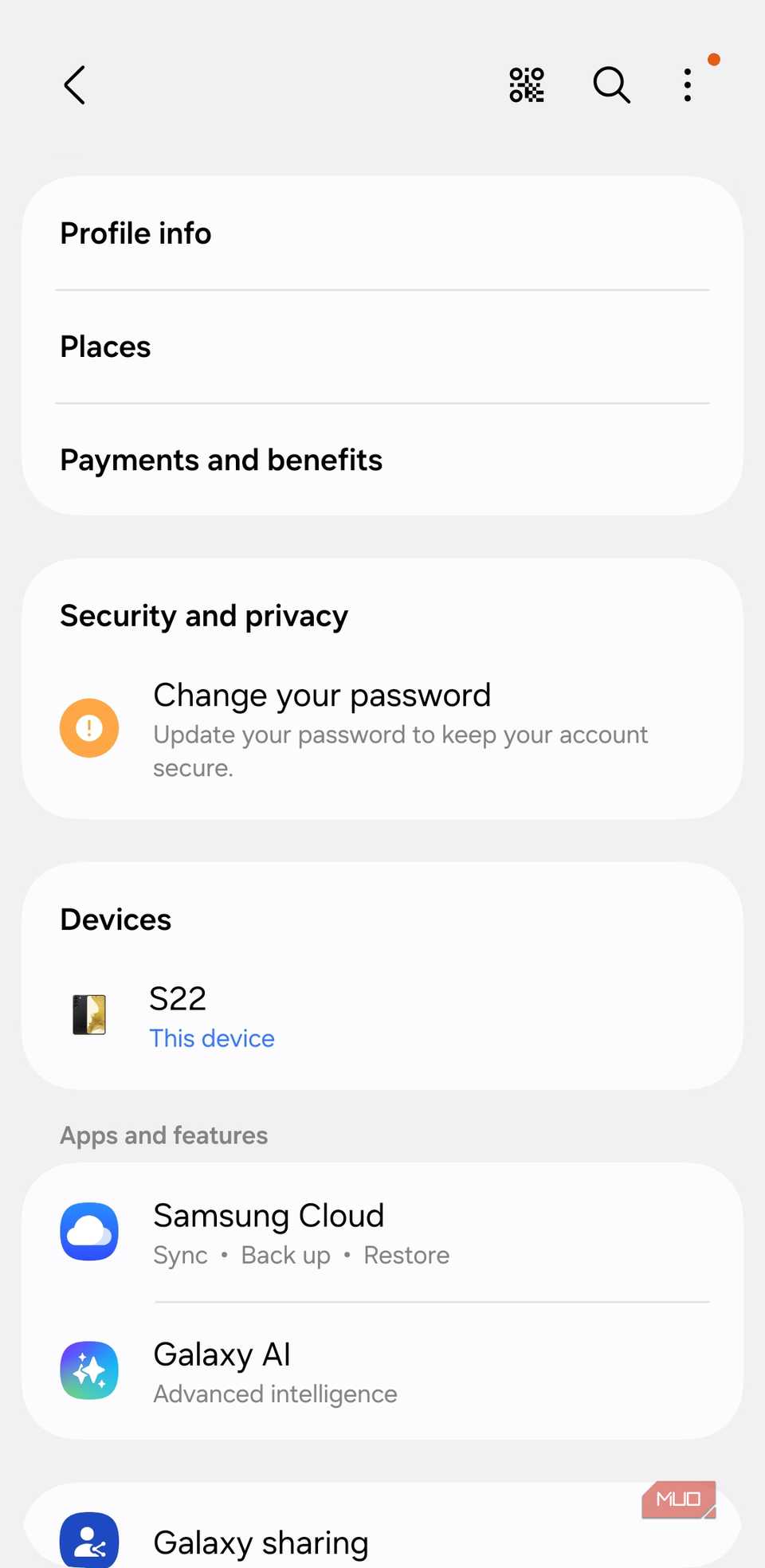
Task: Tap the This device link
Action: [211, 1038]
